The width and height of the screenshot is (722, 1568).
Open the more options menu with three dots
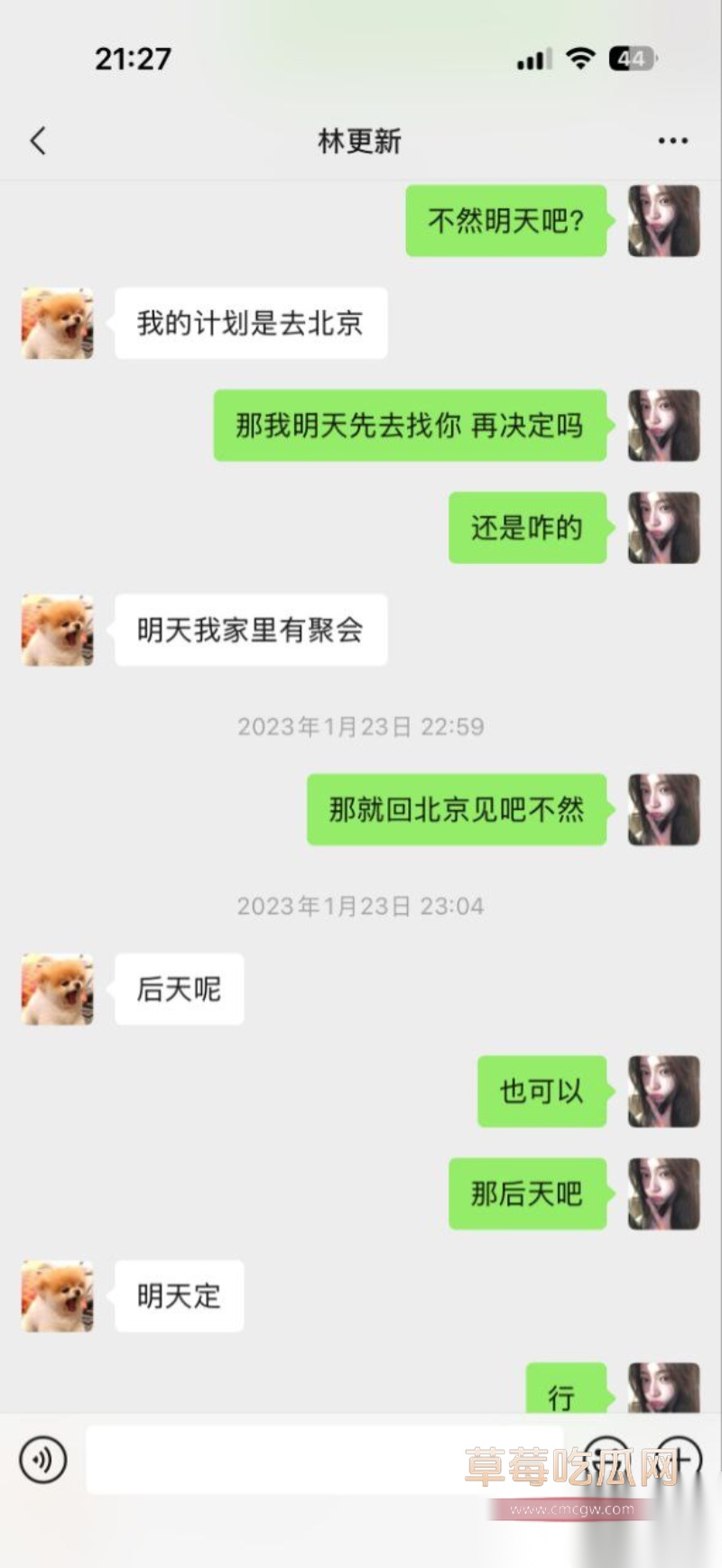tap(671, 141)
